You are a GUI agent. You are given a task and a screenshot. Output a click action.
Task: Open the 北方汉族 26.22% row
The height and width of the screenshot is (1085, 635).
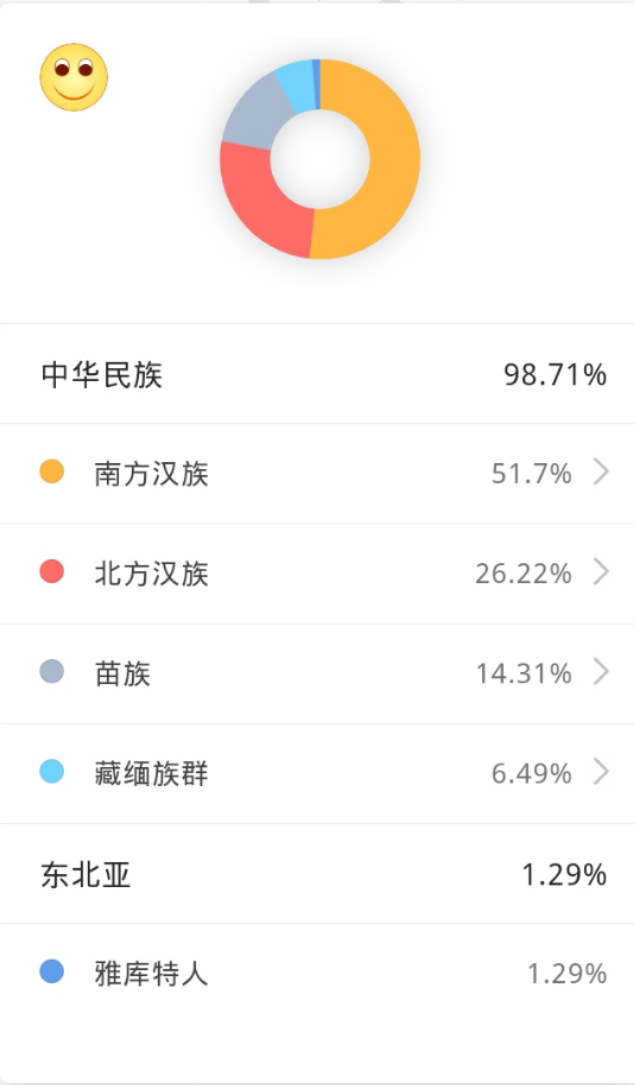318,574
